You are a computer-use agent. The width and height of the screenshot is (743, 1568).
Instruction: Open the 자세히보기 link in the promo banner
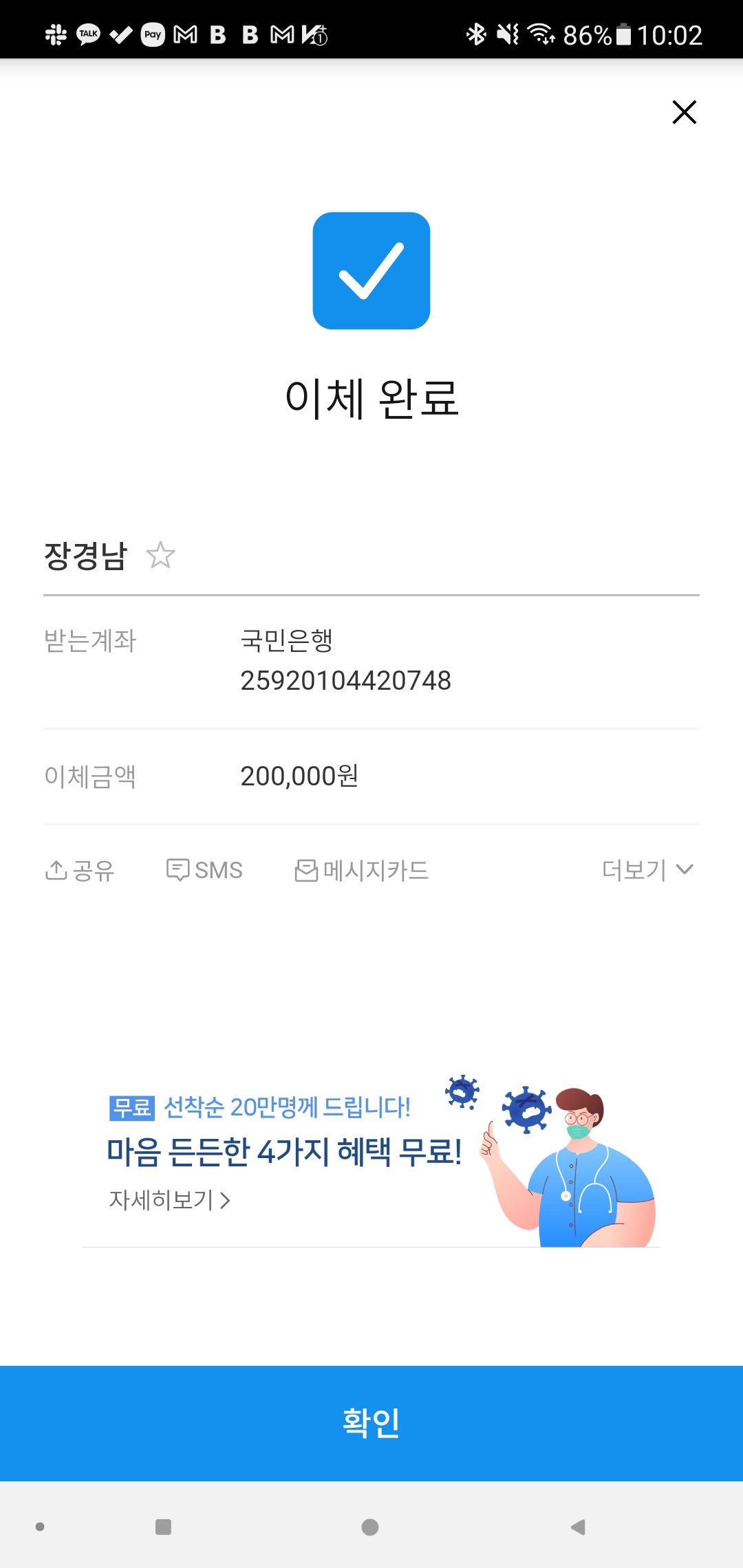(x=169, y=1200)
